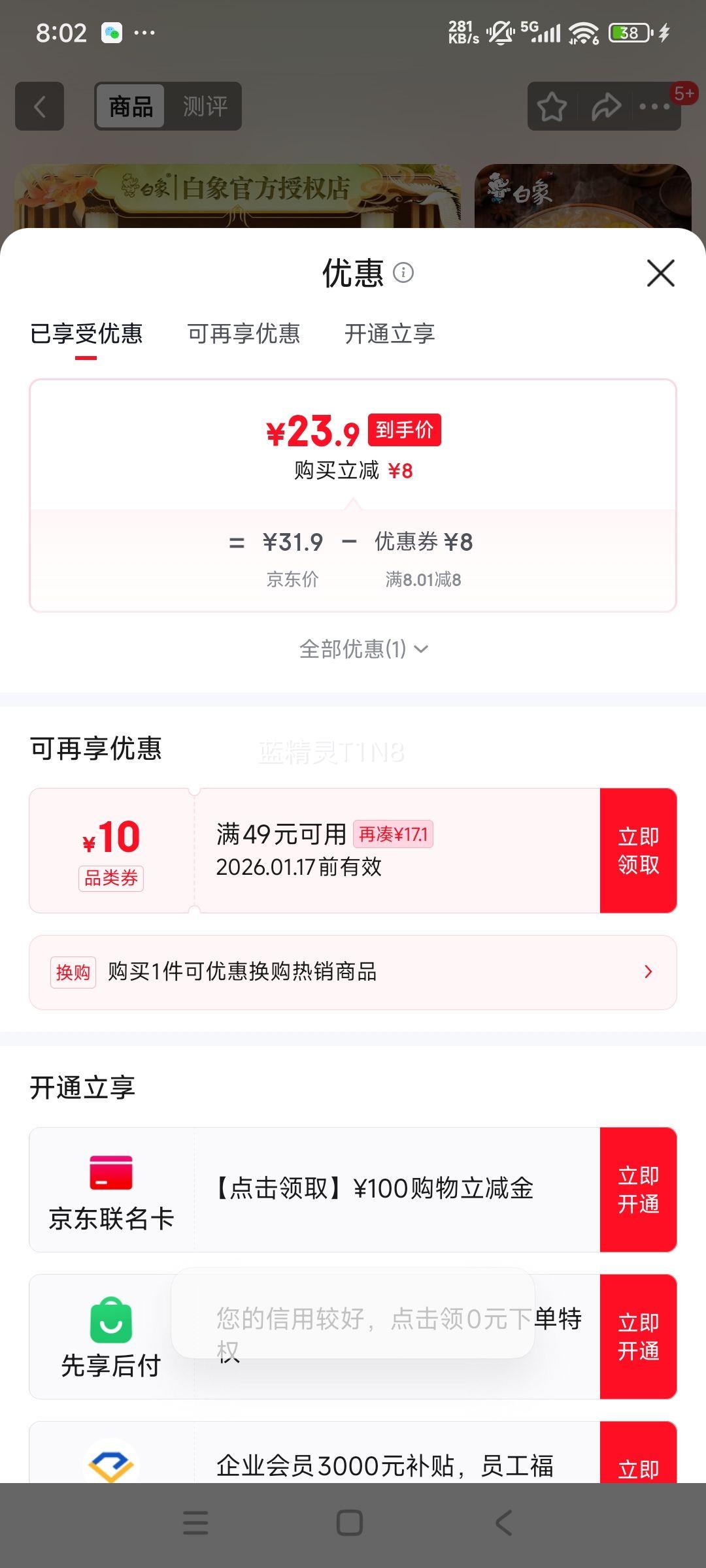Tap the green 先享后付 shopping bag icon
The height and width of the screenshot is (1568, 706).
[x=111, y=1320]
